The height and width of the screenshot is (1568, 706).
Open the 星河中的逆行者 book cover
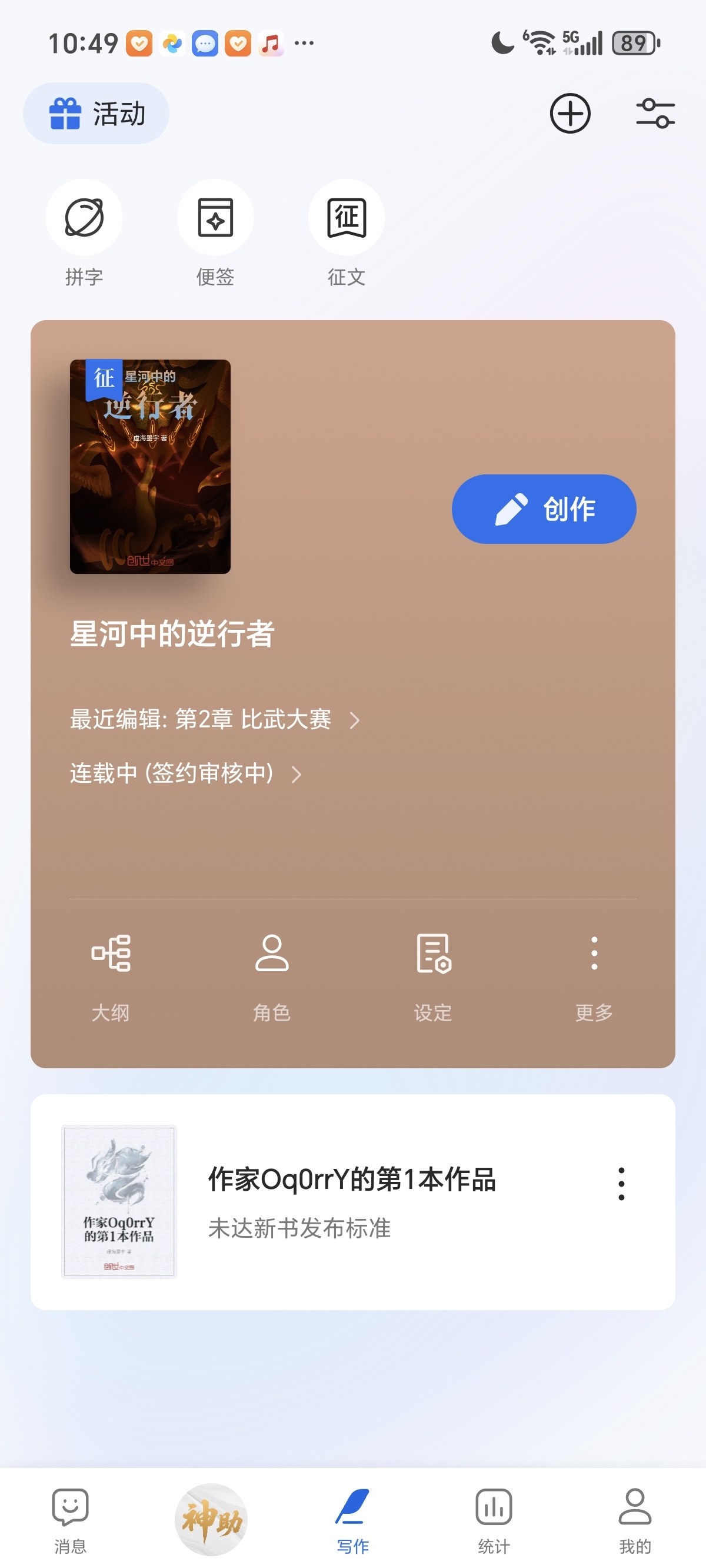click(151, 466)
